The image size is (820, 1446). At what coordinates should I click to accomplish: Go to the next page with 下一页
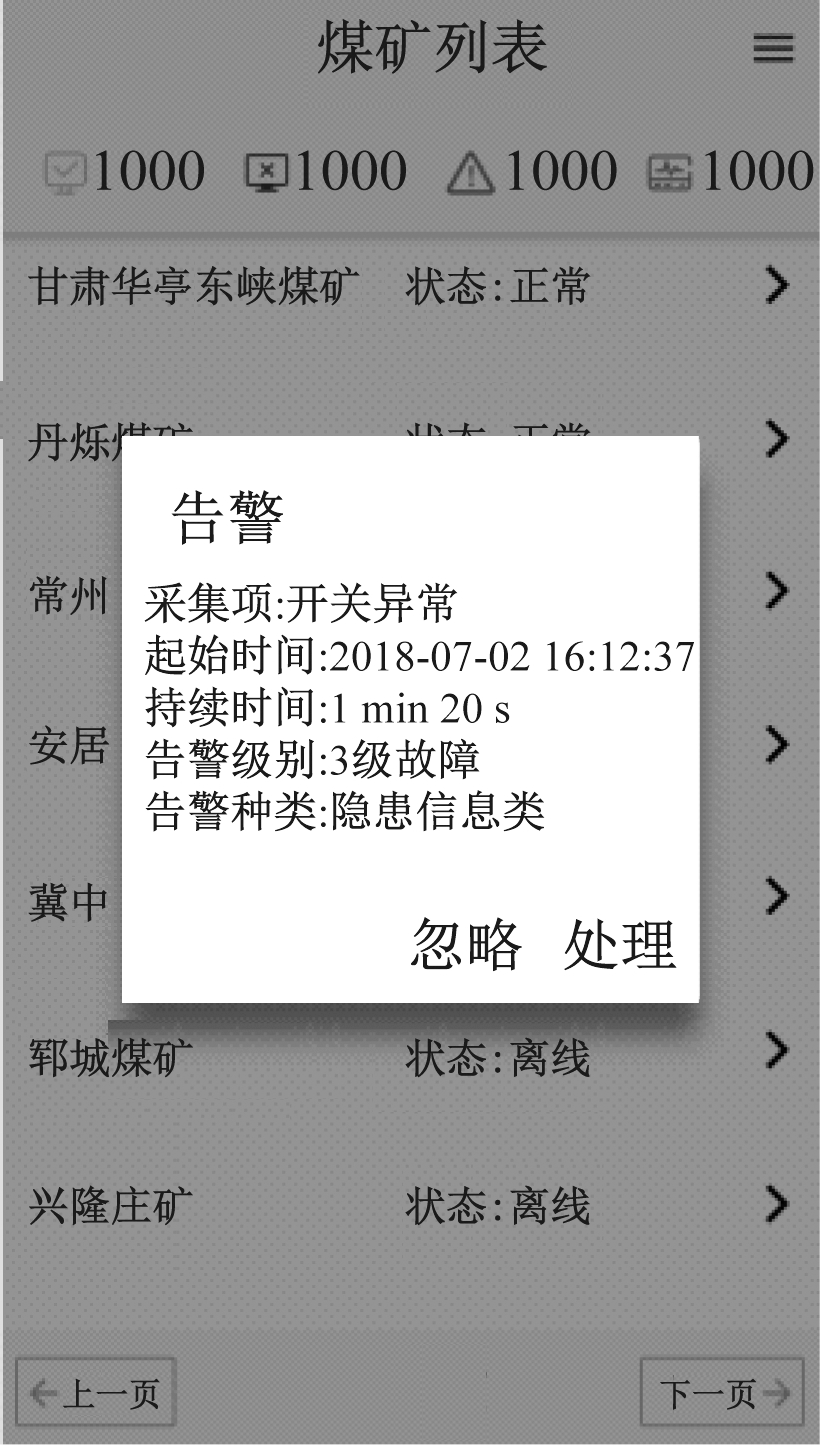(x=722, y=1391)
